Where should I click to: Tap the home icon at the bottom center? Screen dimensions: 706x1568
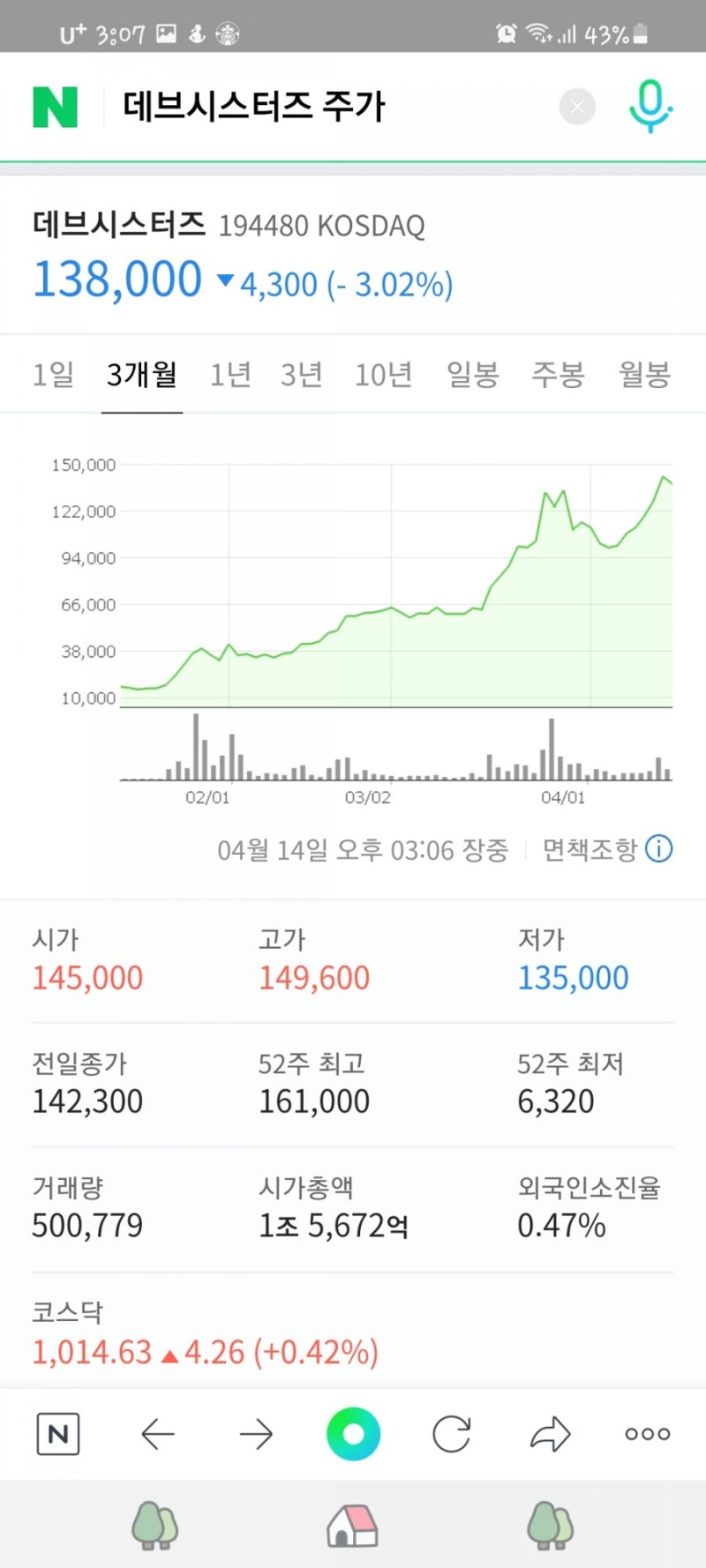(x=353, y=1527)
